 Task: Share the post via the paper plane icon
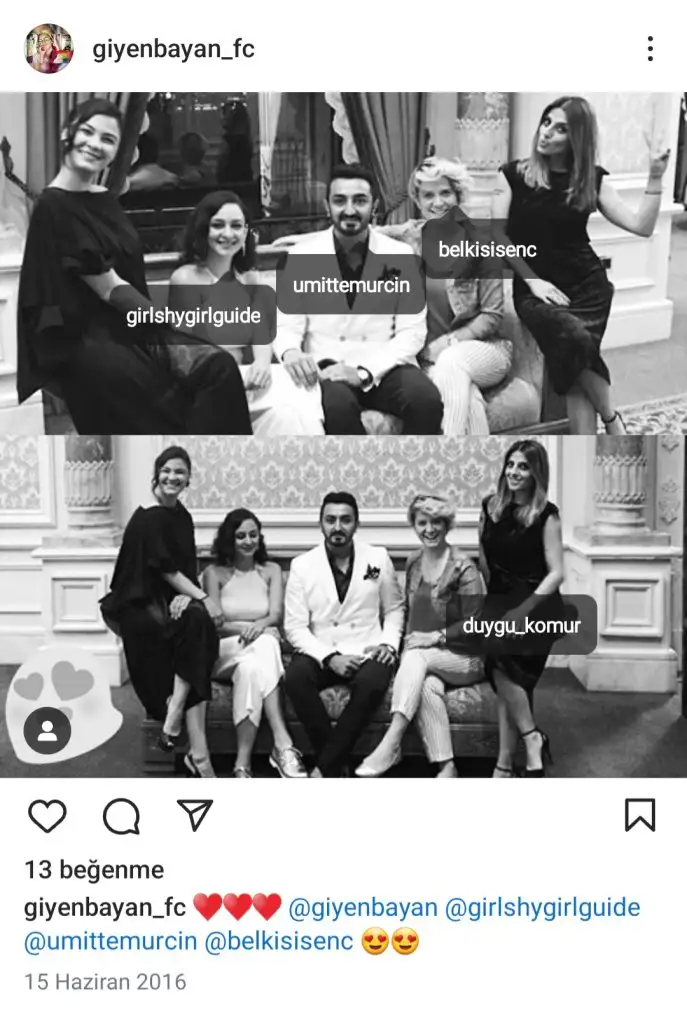pyautogui.click(x=194, y=816)
